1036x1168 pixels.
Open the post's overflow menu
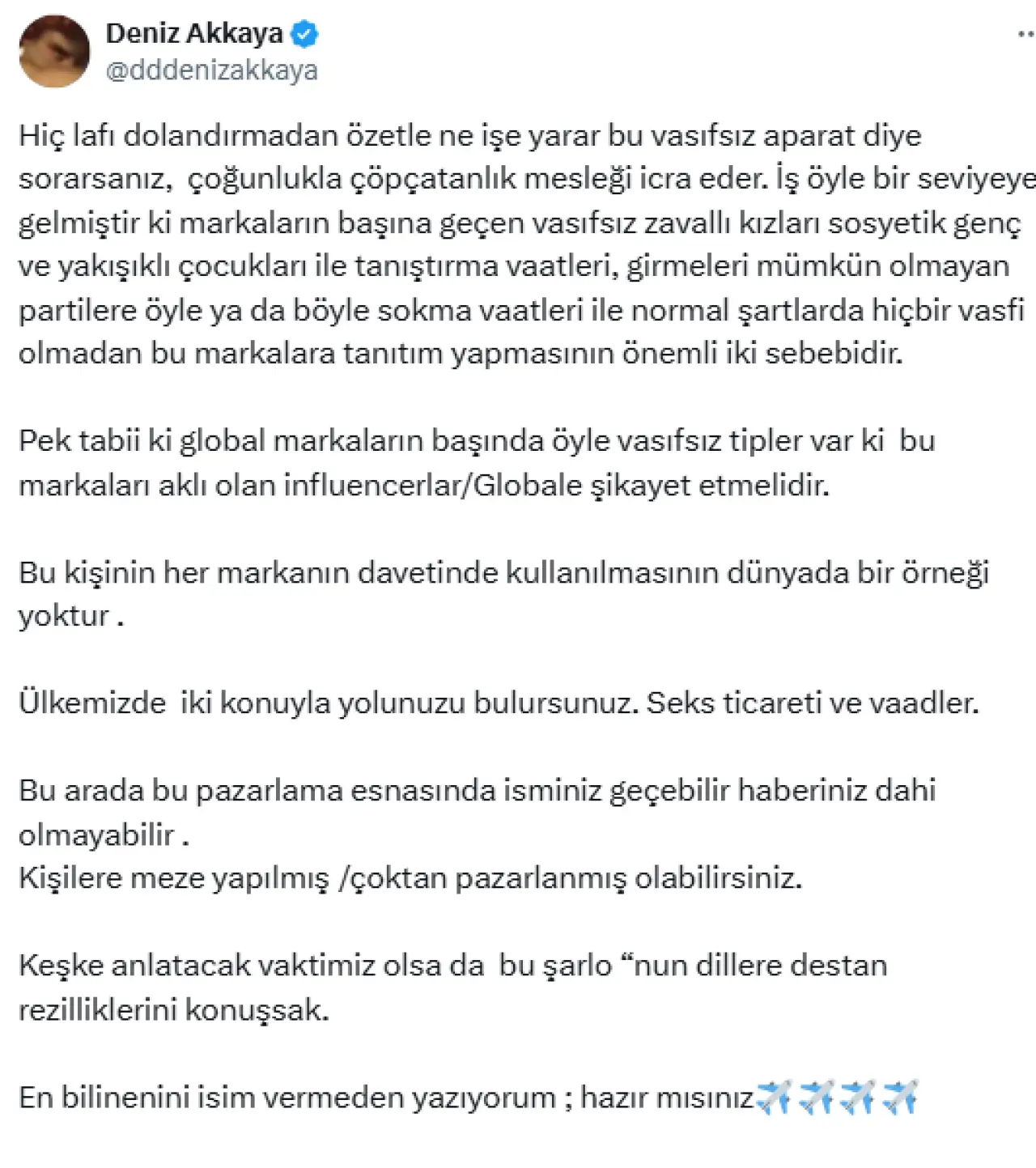[x=1025, y=35]
